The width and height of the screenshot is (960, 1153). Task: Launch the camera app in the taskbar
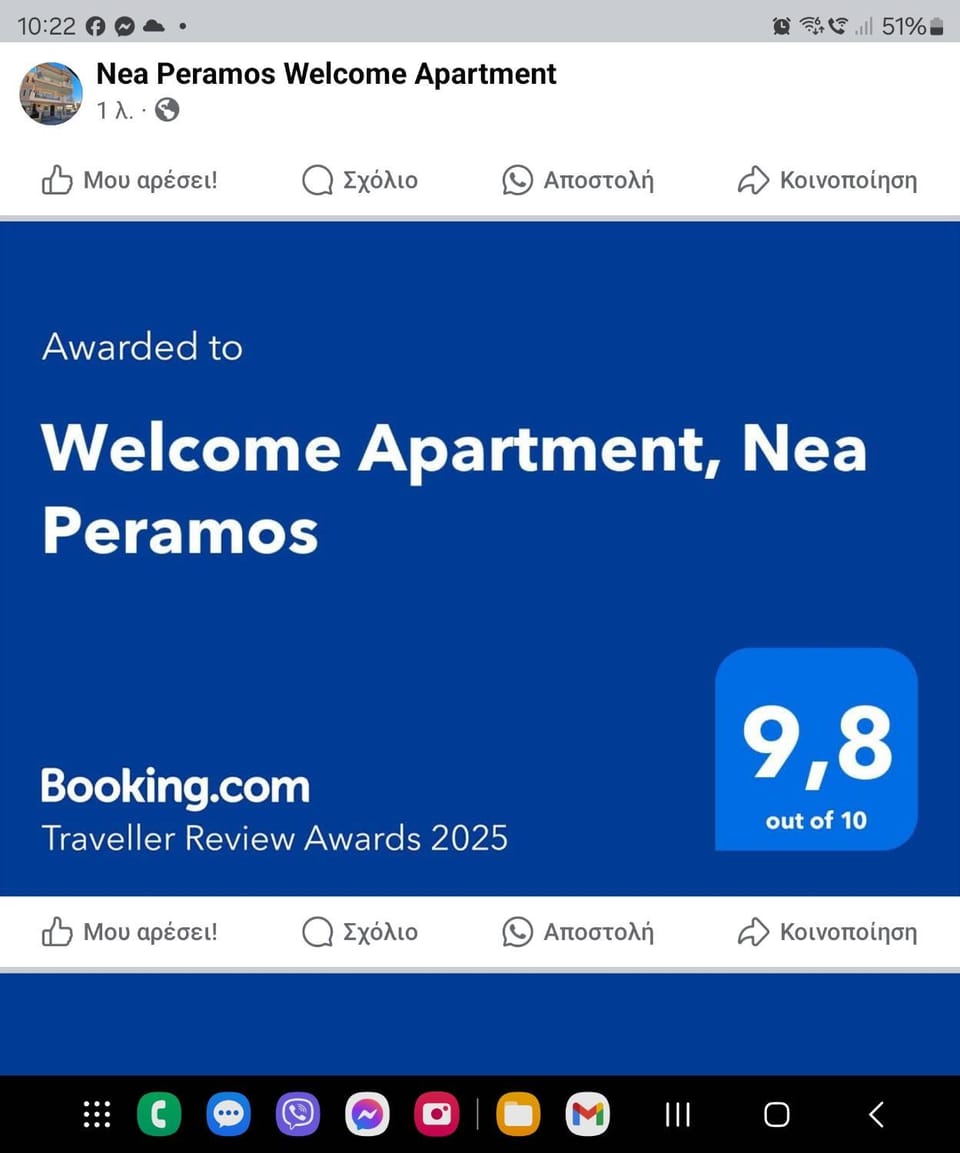click(437, 1114)
